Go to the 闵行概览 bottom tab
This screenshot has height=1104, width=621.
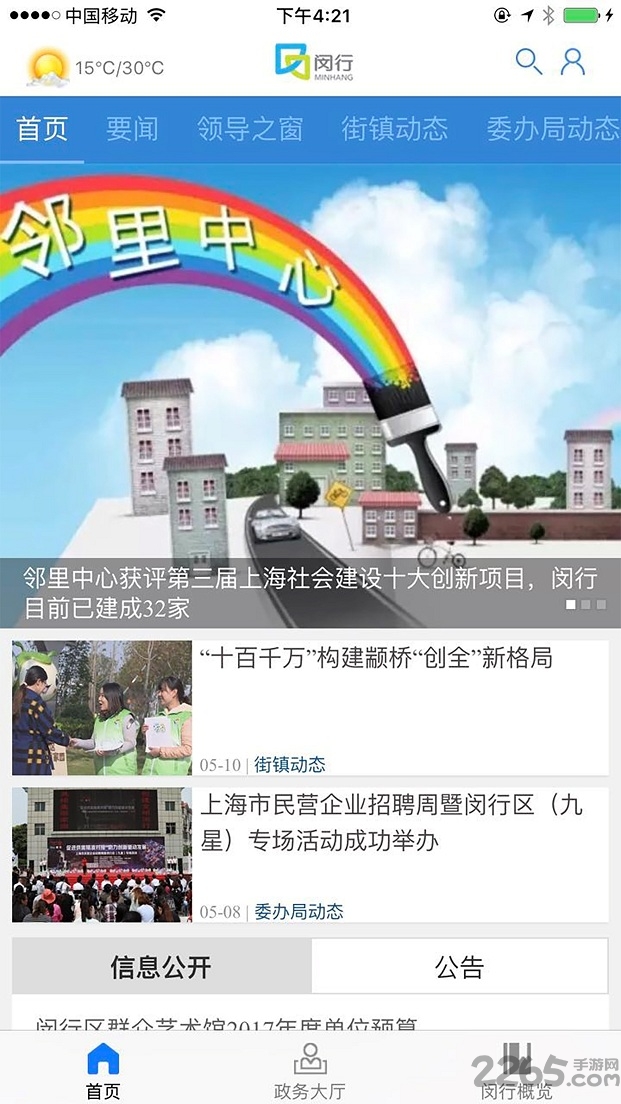(516, 1070)
